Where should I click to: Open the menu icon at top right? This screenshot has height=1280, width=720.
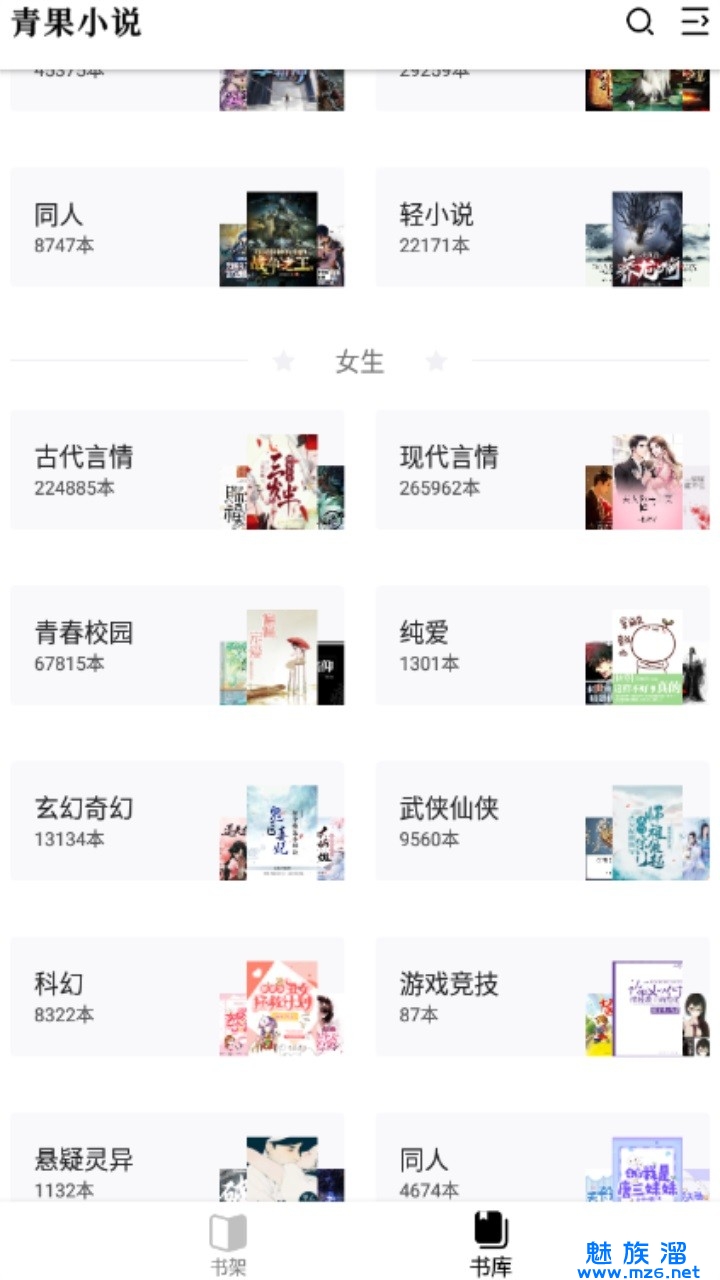pos(694,22)
